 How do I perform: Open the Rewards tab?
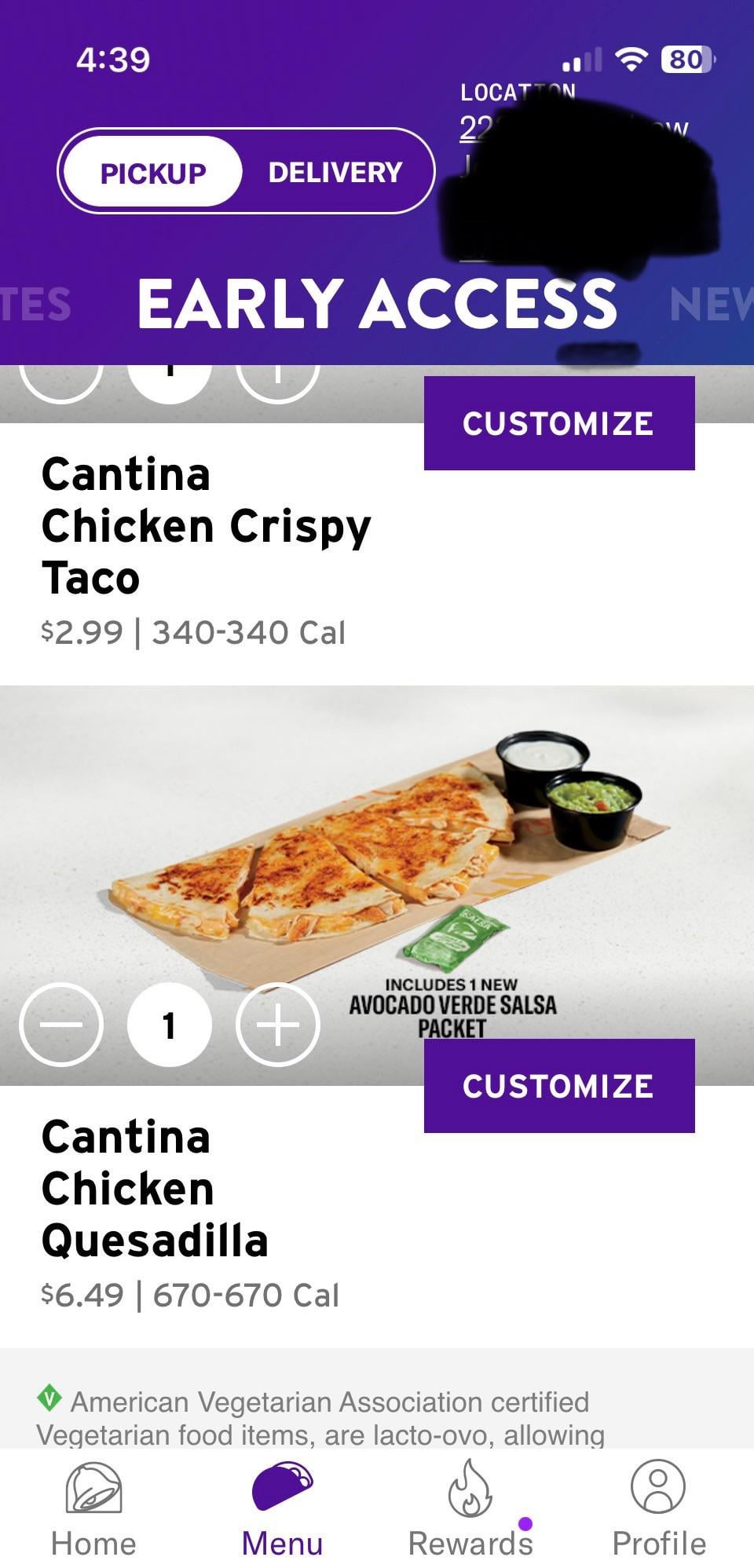pos(470,1508)
